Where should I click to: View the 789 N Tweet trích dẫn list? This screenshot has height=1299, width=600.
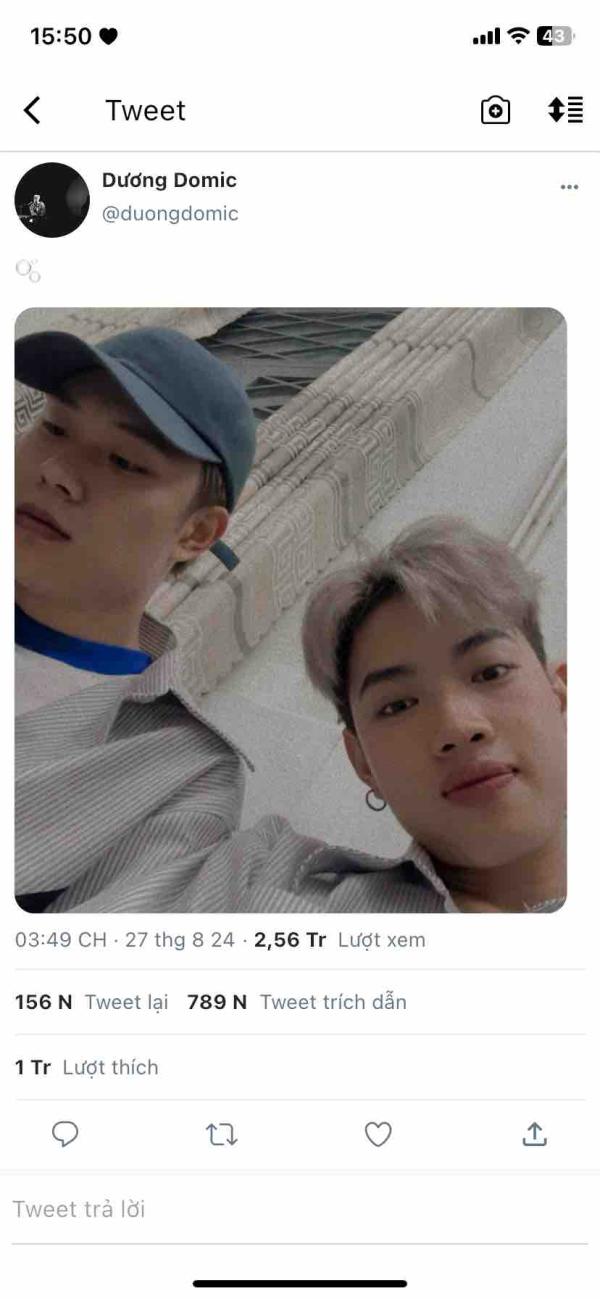pyautogui.click(x=297, y=1002)
